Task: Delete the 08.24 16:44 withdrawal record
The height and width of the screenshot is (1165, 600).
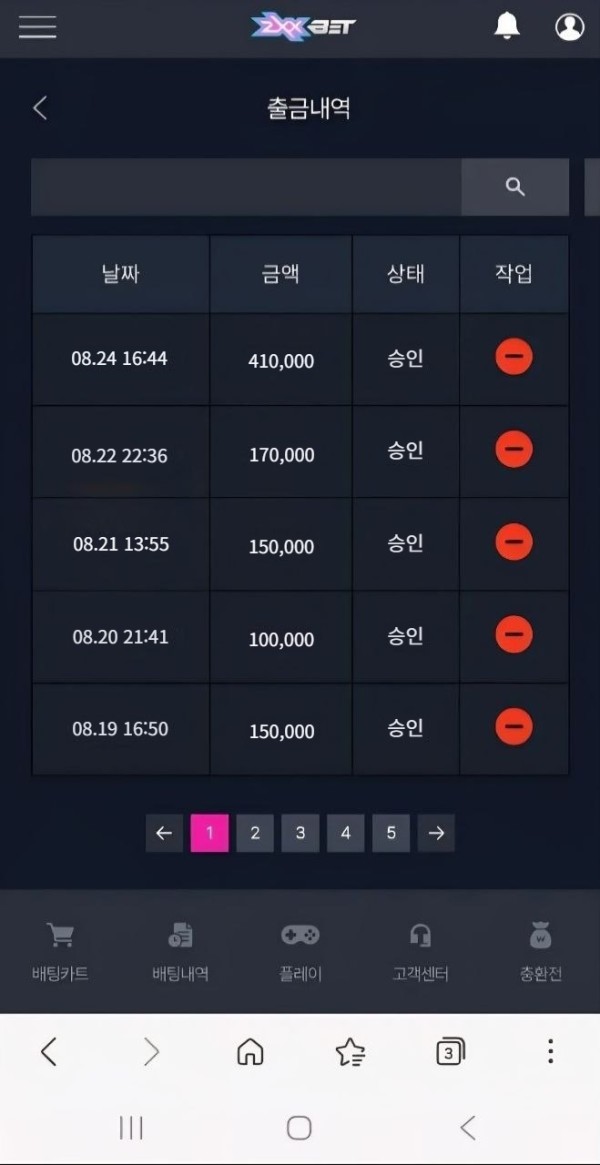Action: tap(514, 357)
